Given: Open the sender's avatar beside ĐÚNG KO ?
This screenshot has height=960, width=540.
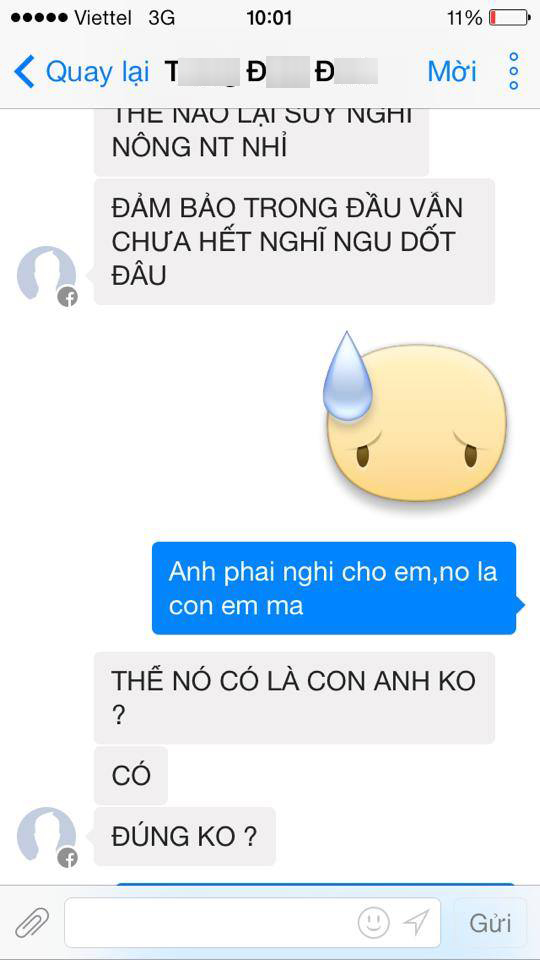Looking at the screenshot, I should 47,837.
